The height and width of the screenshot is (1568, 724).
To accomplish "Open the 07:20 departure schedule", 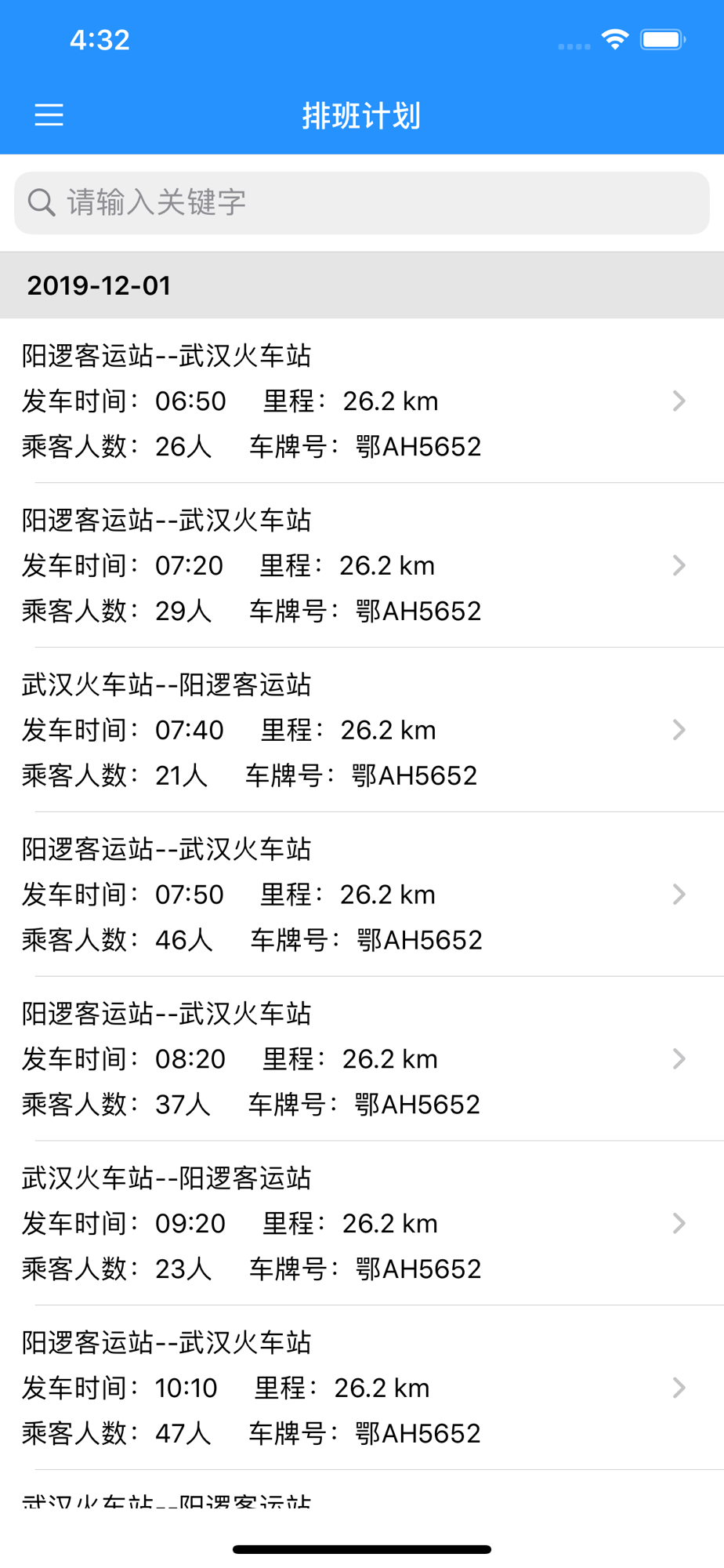I will pyautogui.click(x=362, y=565).
